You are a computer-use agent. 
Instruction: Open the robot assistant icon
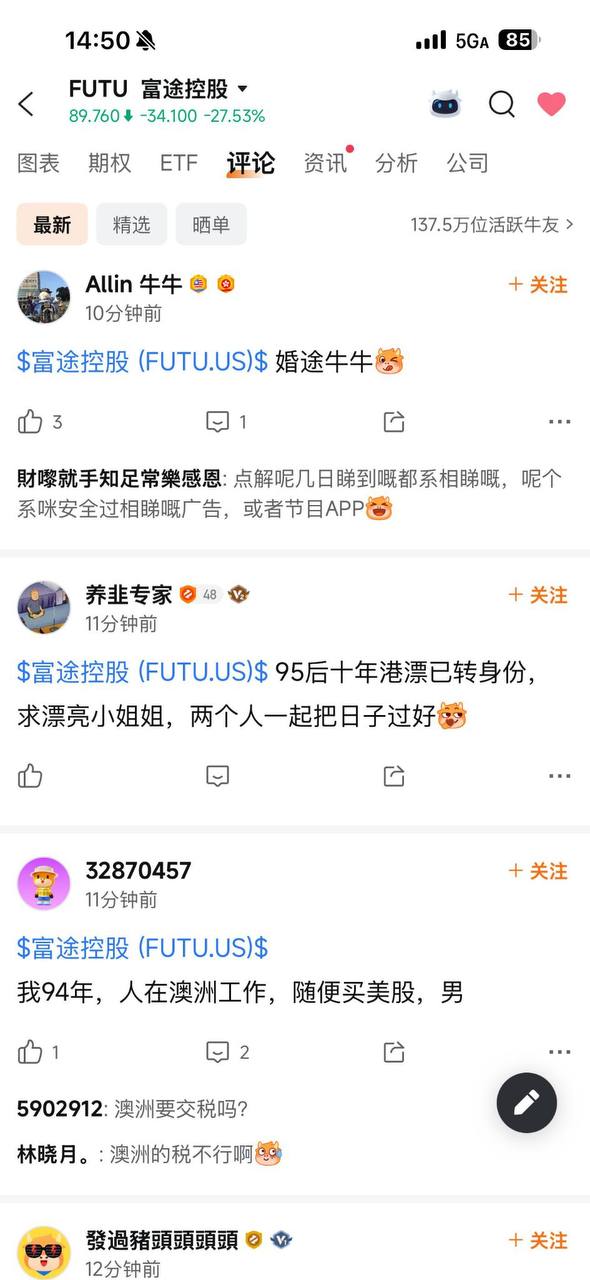tap(446, 103)
